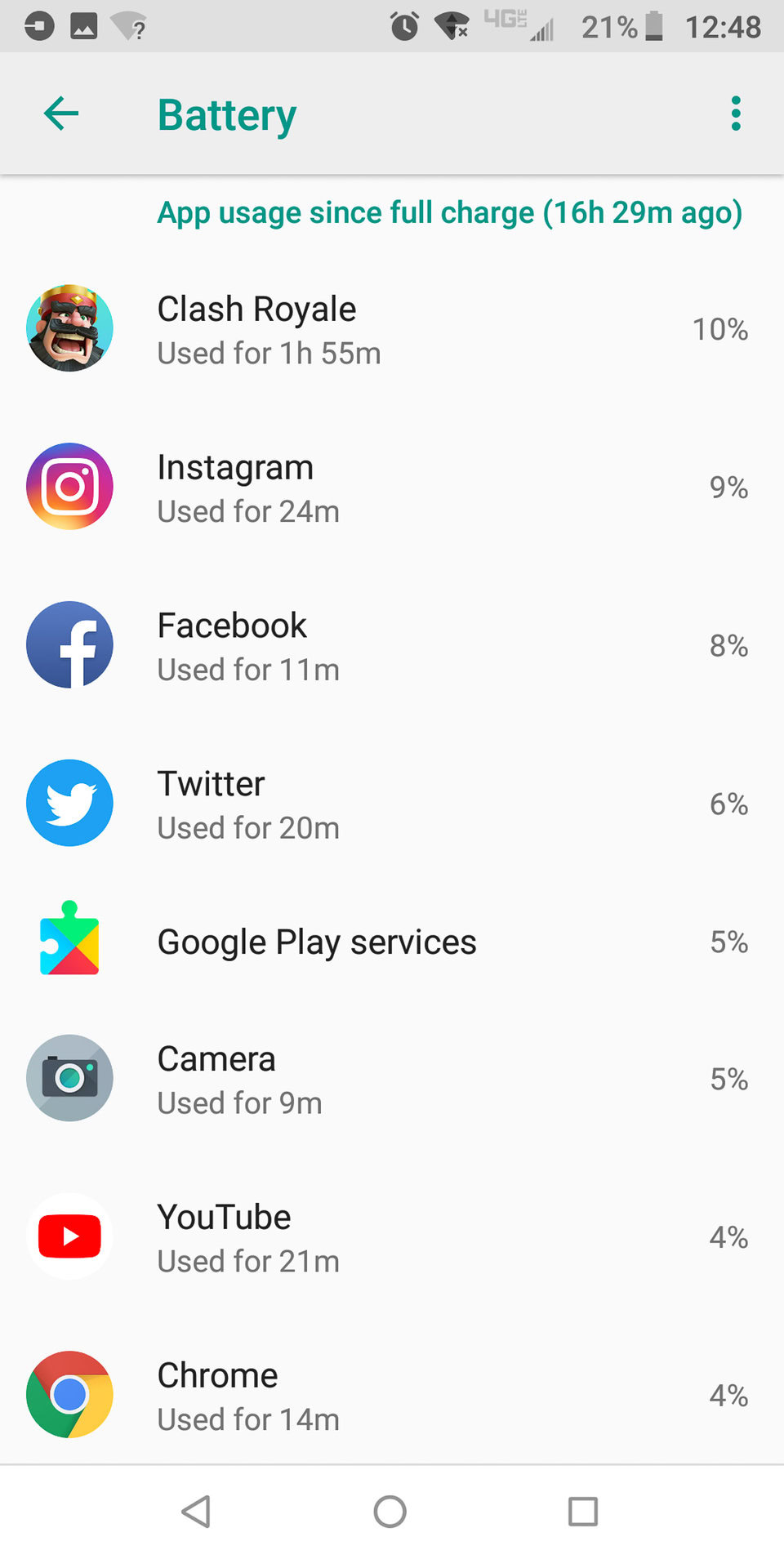784x1568 pixels.
Task: Open the Battery overflow menu
Action: click(x=736, y=114)
